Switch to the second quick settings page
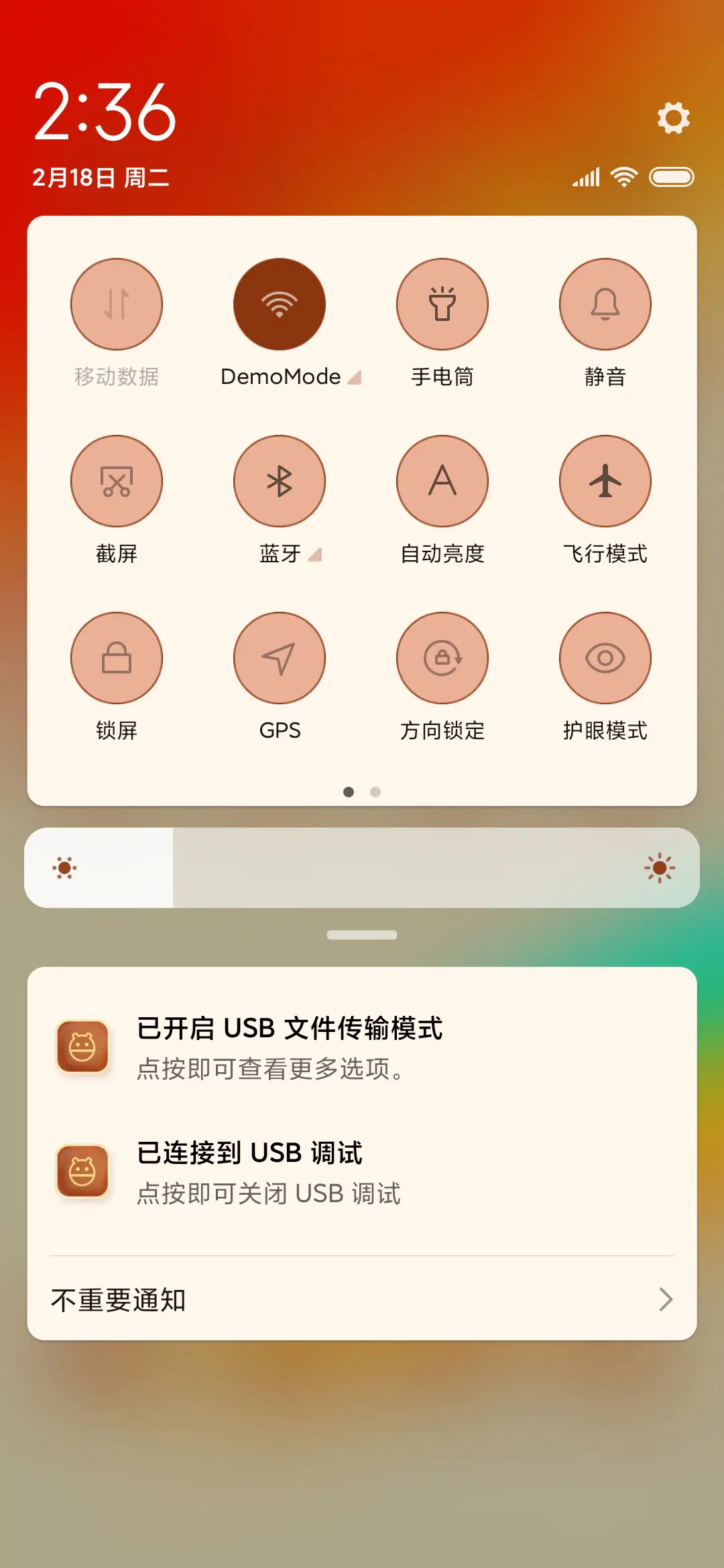724x1568 pixels. coord(375,792)
